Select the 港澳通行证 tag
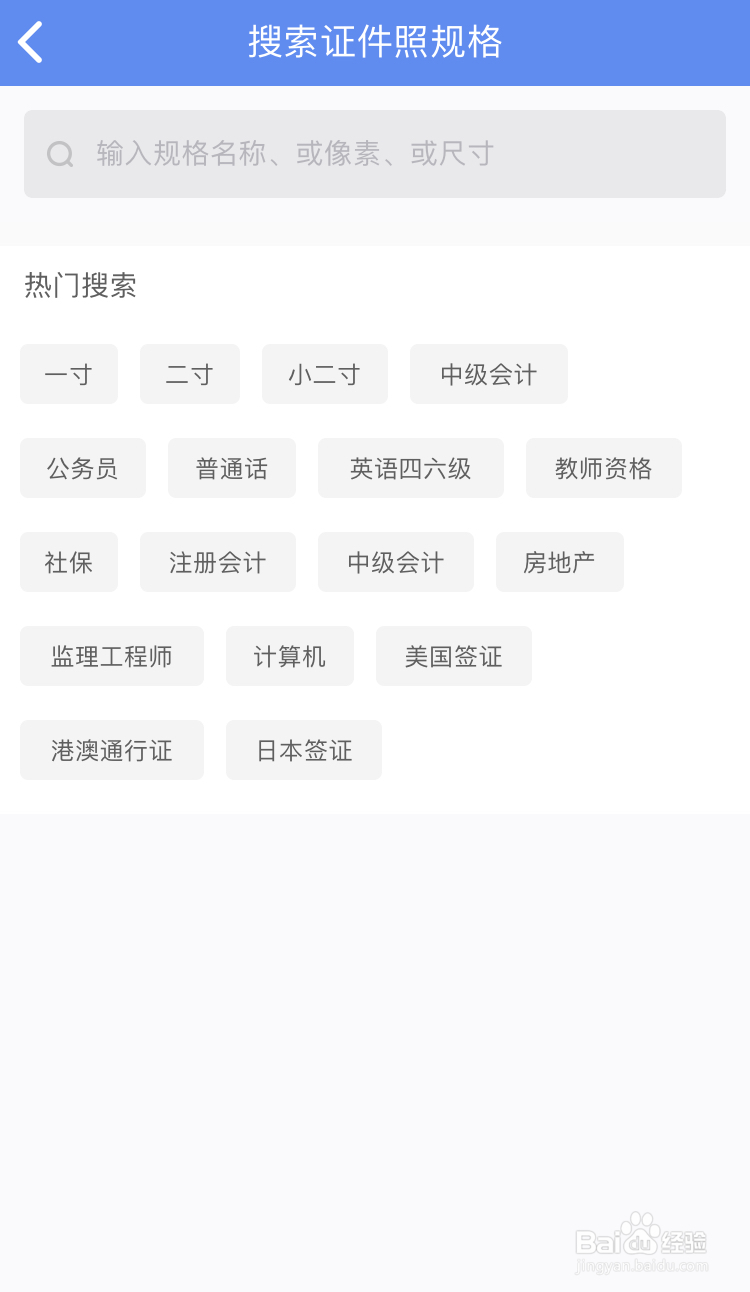This screenshot has height=1292, width=750. (111, 750)
